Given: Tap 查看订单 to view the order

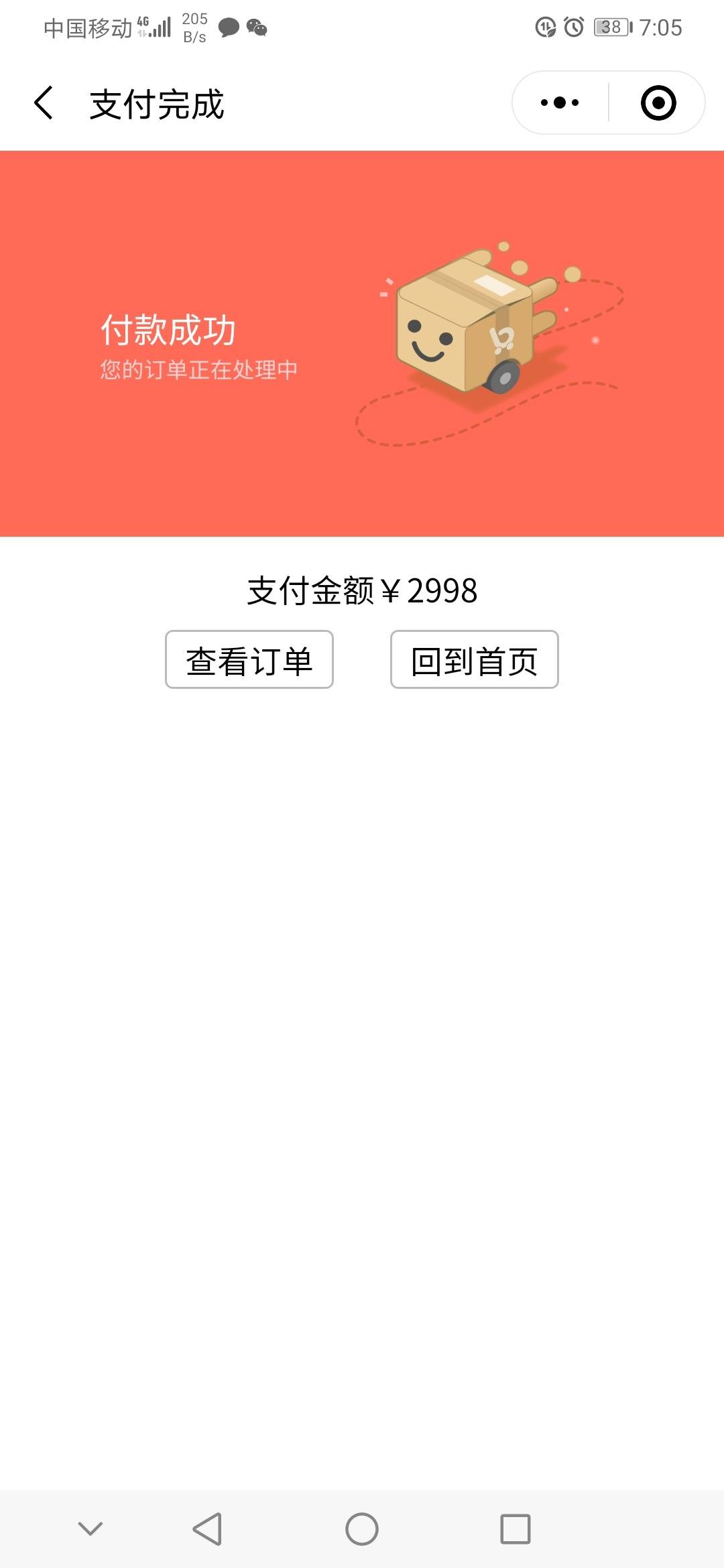Looking at the screenshot, I should [x=249, y=659].
